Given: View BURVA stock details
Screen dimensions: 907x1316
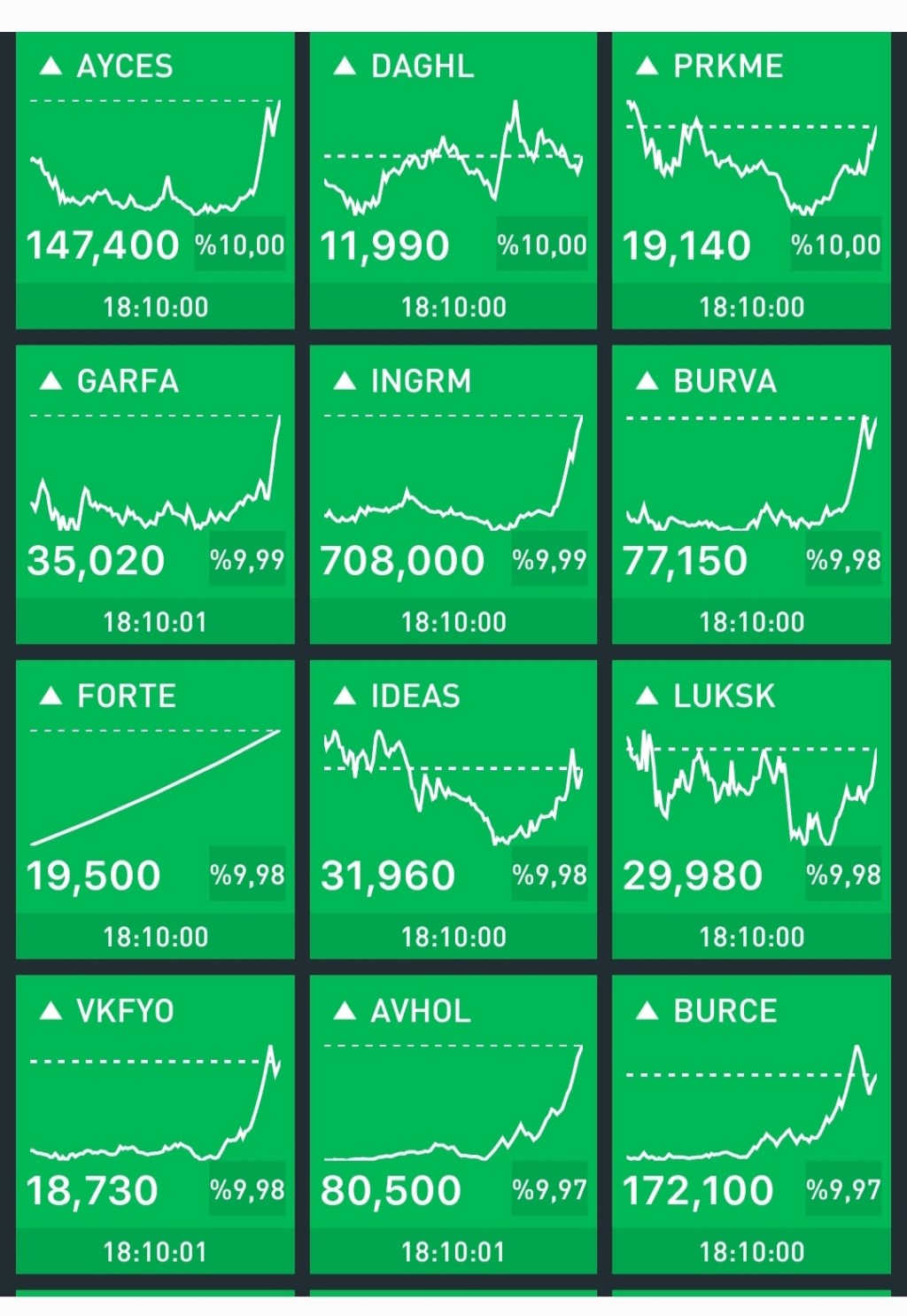Looking at the screenshot, I should [751, 494].
